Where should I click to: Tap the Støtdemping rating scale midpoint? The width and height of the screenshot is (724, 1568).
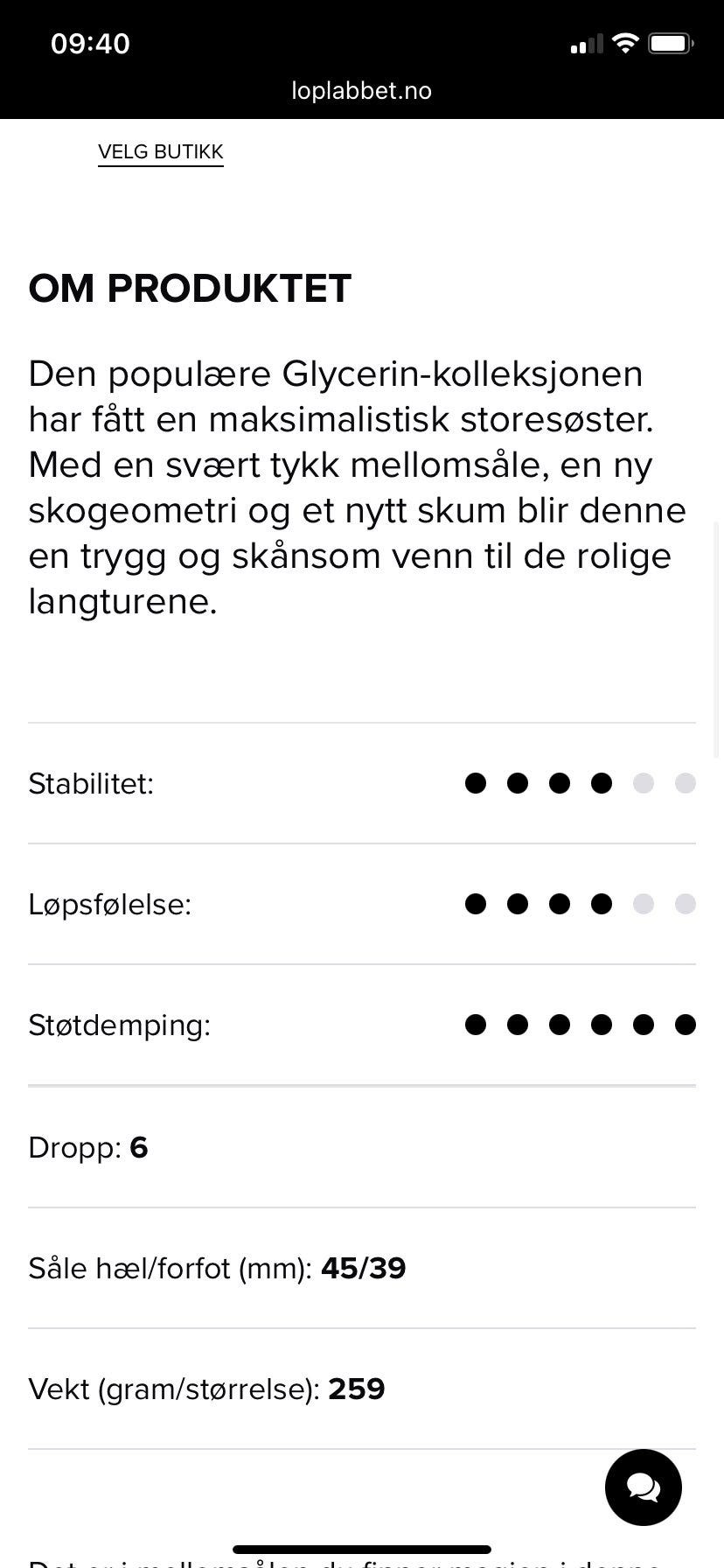pyautogui.click(x=581, y=1024)
